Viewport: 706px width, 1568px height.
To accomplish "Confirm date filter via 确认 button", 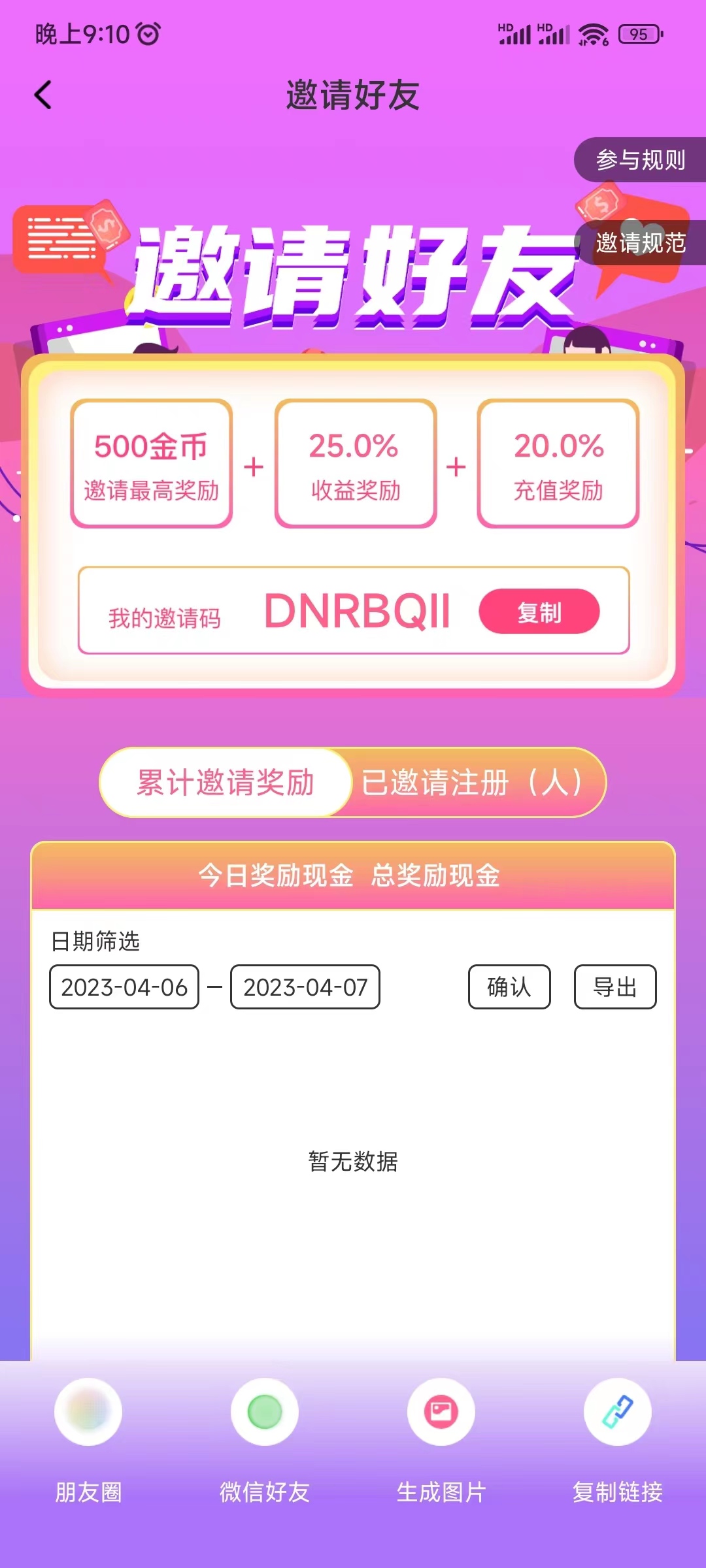I will [510, 987].
